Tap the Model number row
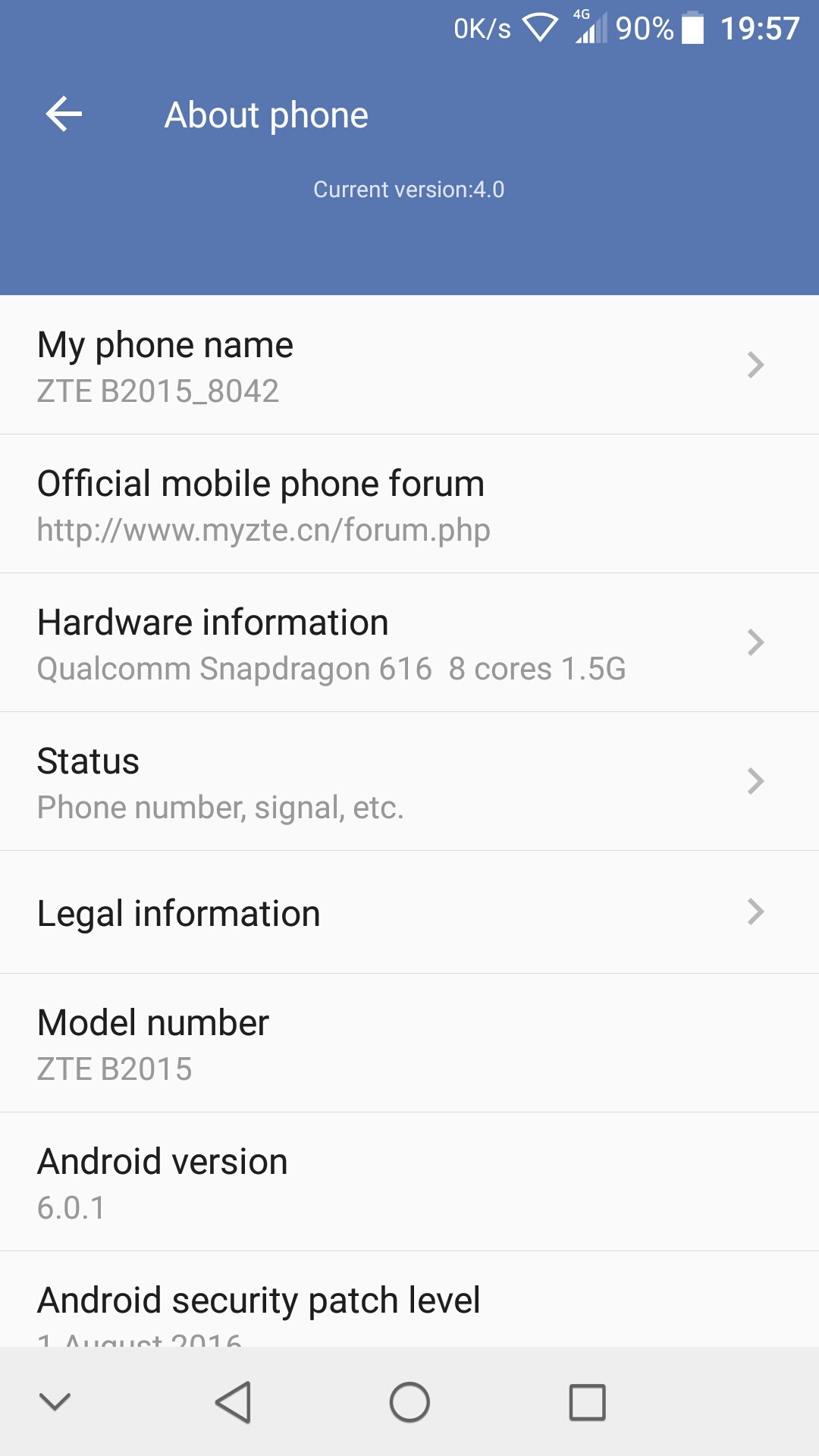Screen dimensions: 819x1456 (409, 1043)
